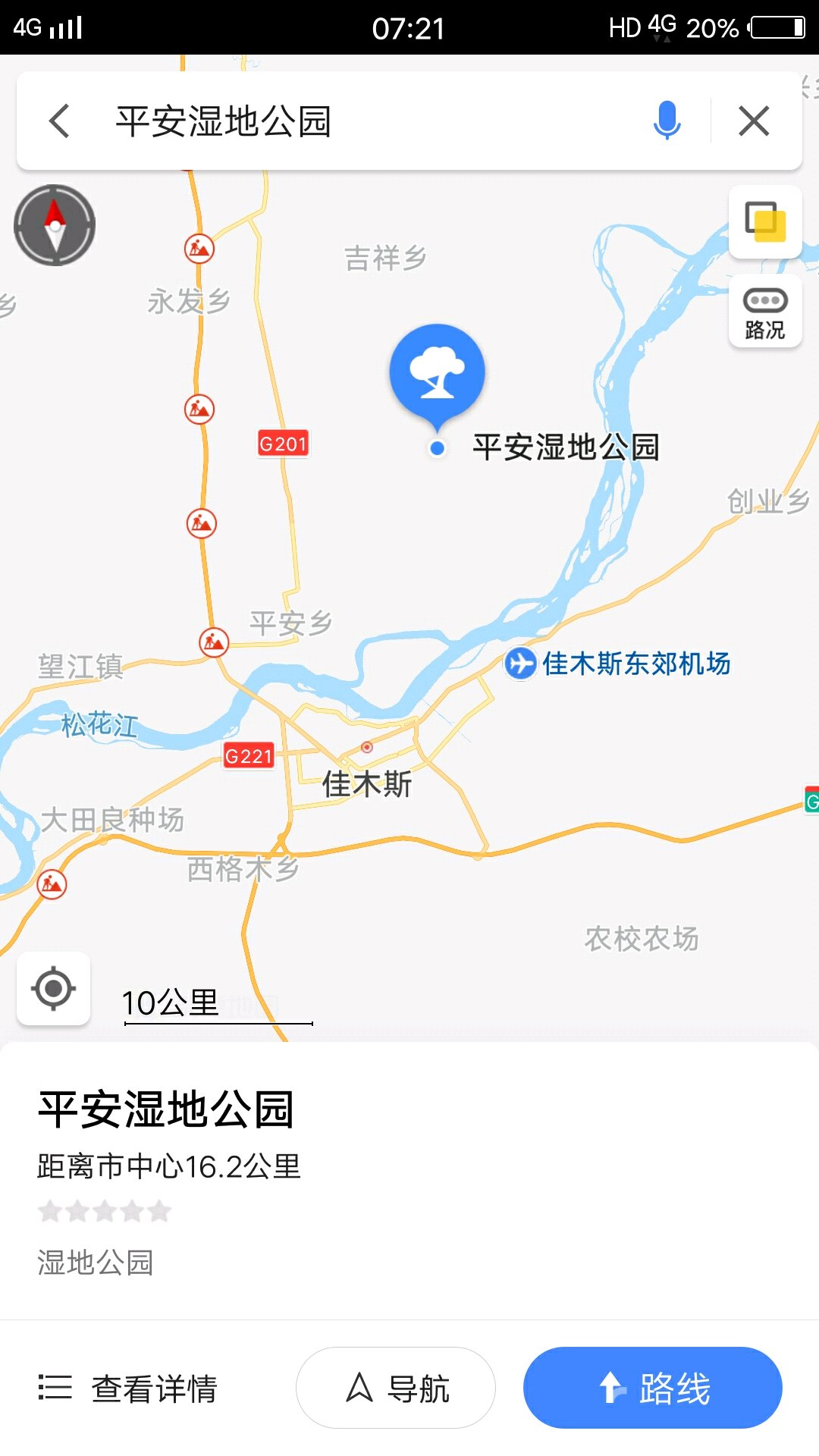The image size is (819, 1456).
Task: Open the map layers selector
Action: [764, 221]
